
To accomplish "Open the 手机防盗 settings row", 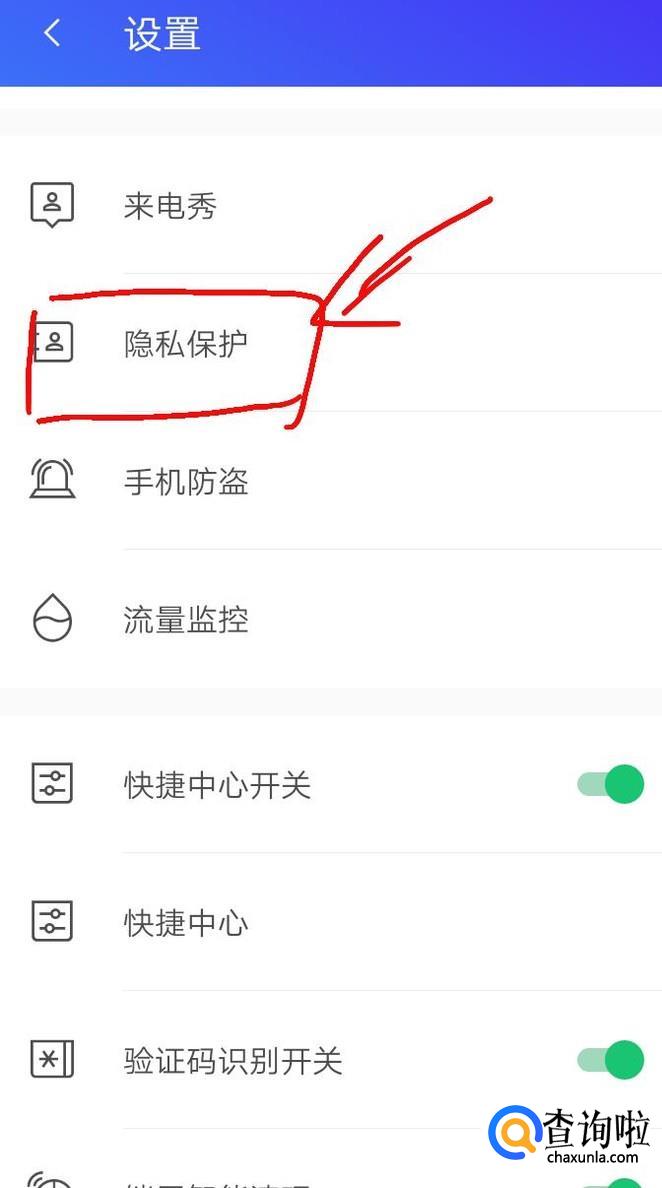I will [x=331, y=481].
